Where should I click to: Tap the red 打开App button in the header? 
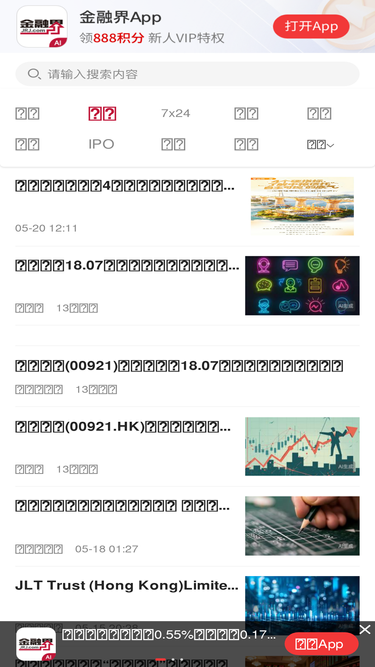pos(311,26)
